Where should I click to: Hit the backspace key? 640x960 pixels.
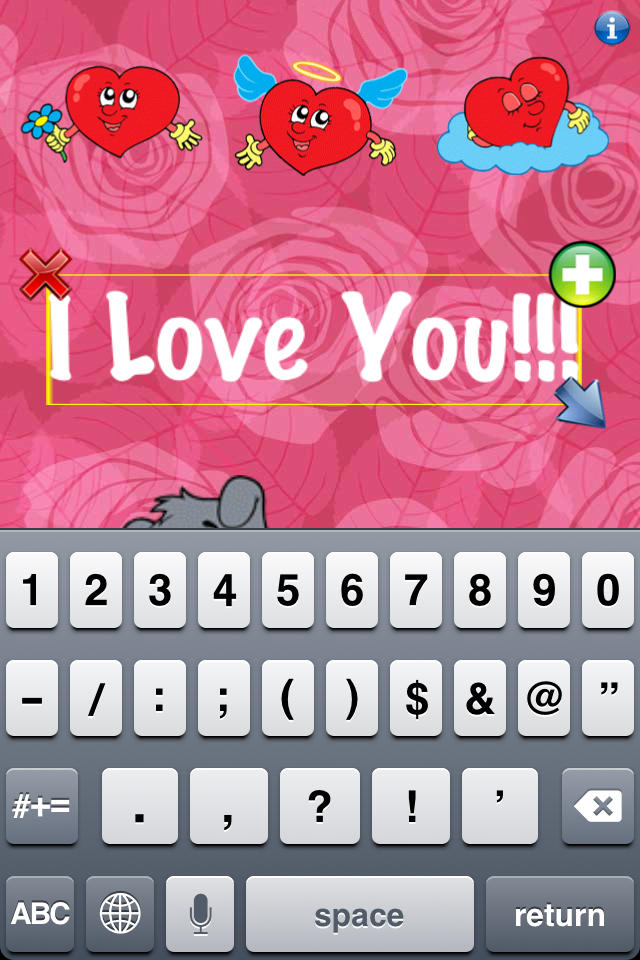click(598, 806)
